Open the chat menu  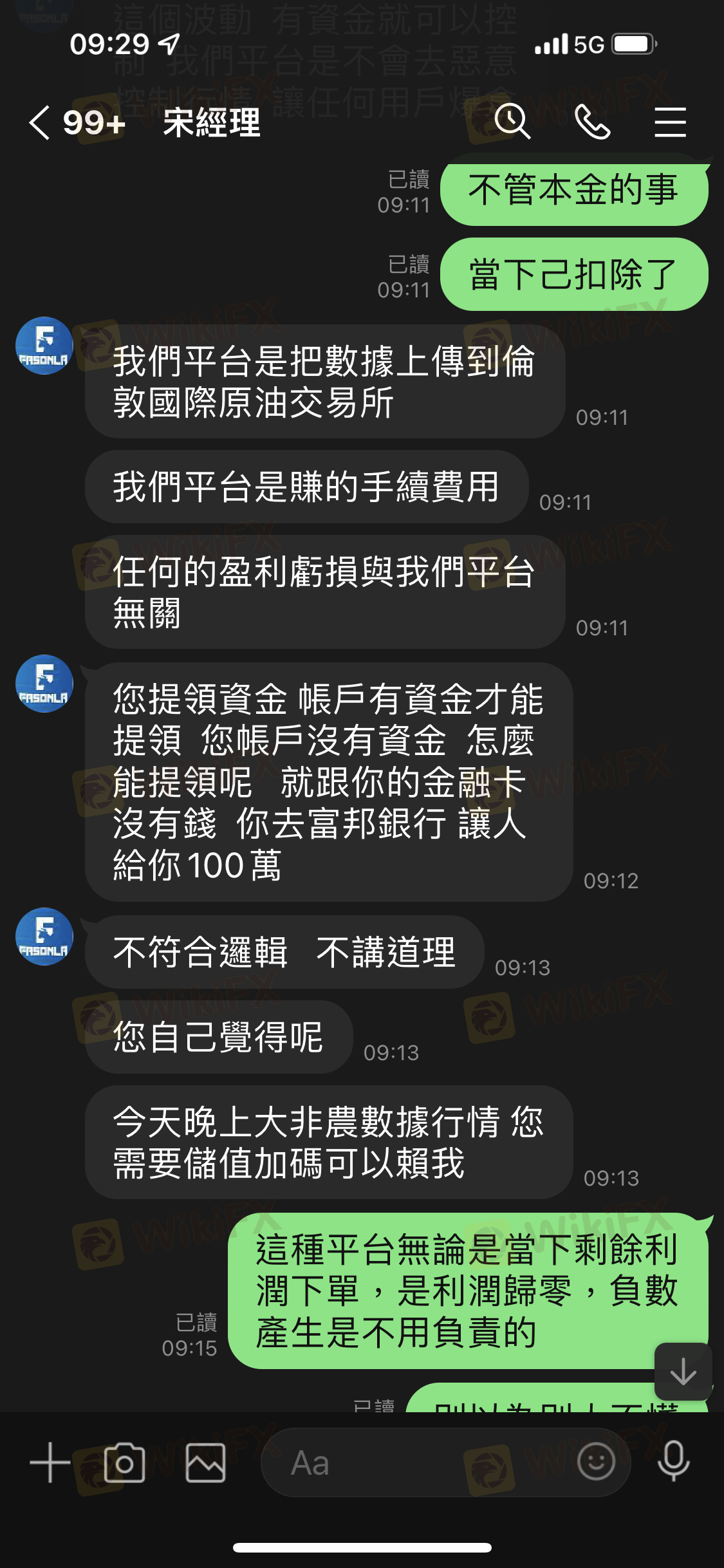pos(671,122)
